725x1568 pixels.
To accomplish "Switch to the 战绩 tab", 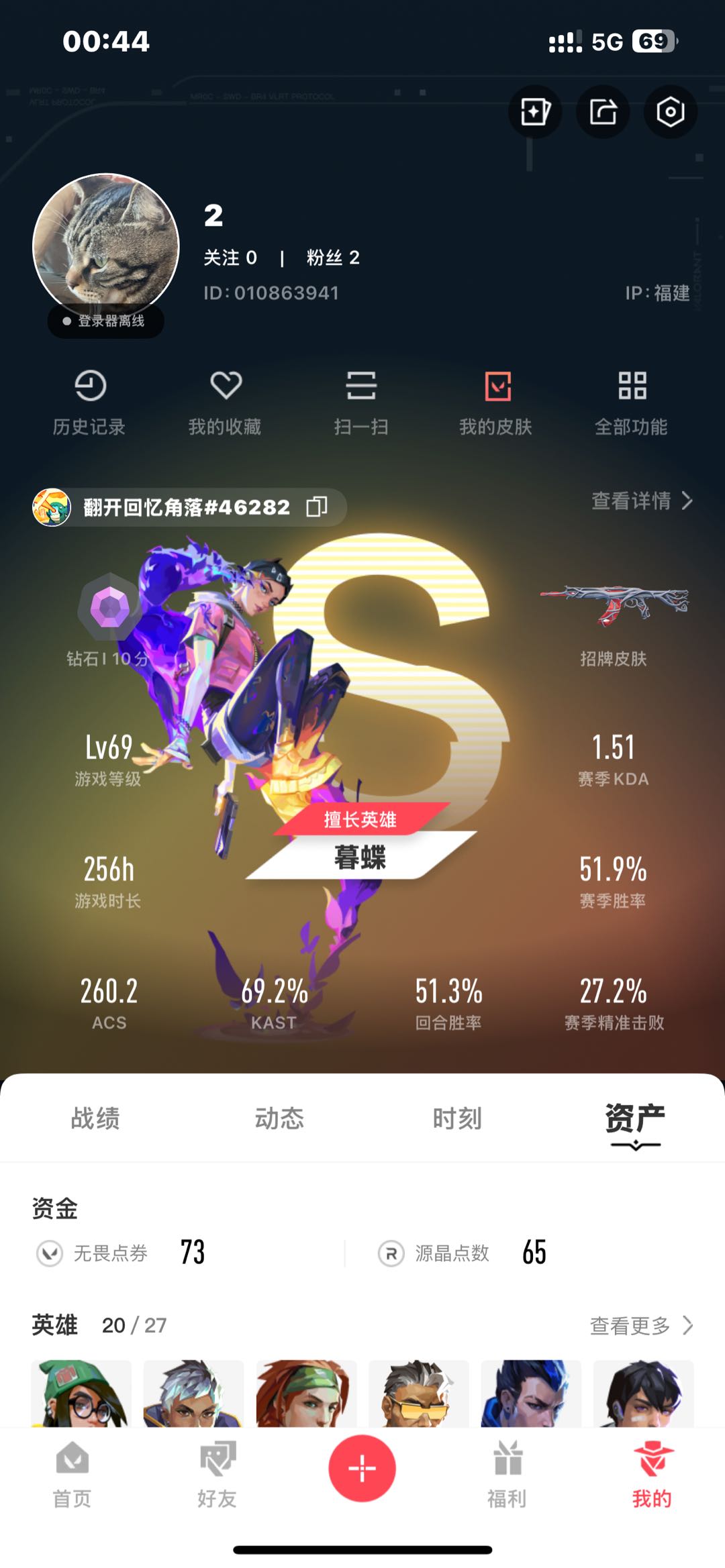I will click(95, 1118).
